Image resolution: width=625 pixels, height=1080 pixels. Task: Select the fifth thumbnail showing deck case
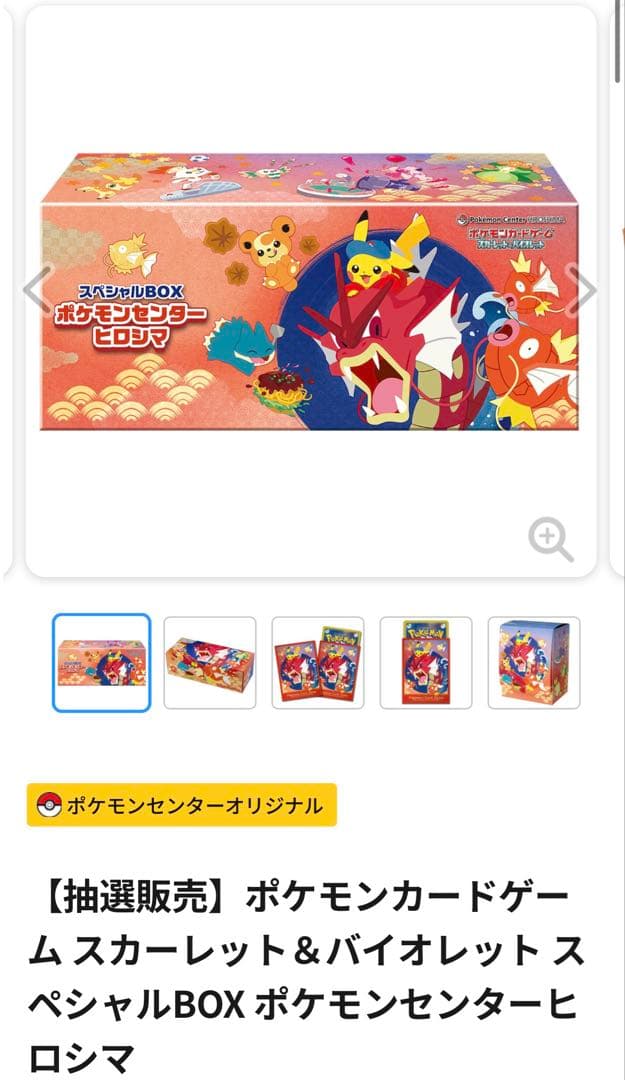pyautogui.click(x=534, y=663)
